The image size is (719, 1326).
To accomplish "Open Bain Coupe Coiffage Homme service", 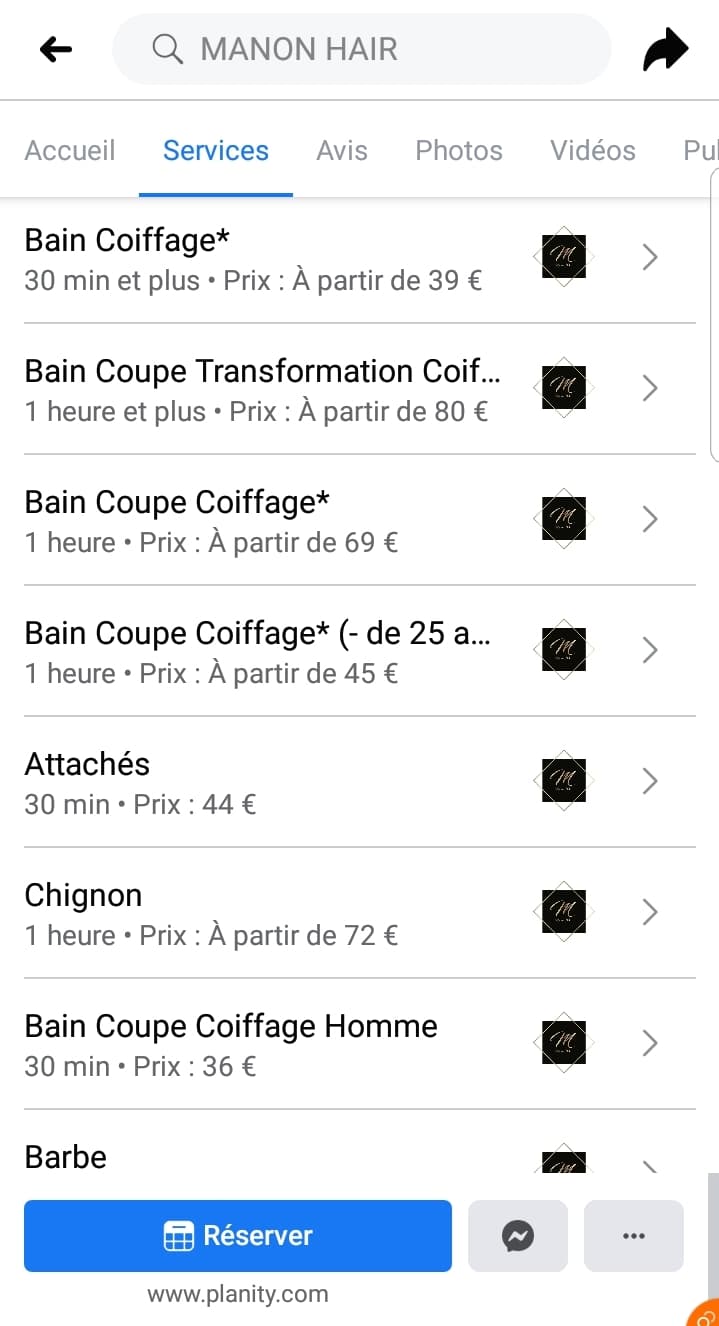I will tap(359, 1044).
